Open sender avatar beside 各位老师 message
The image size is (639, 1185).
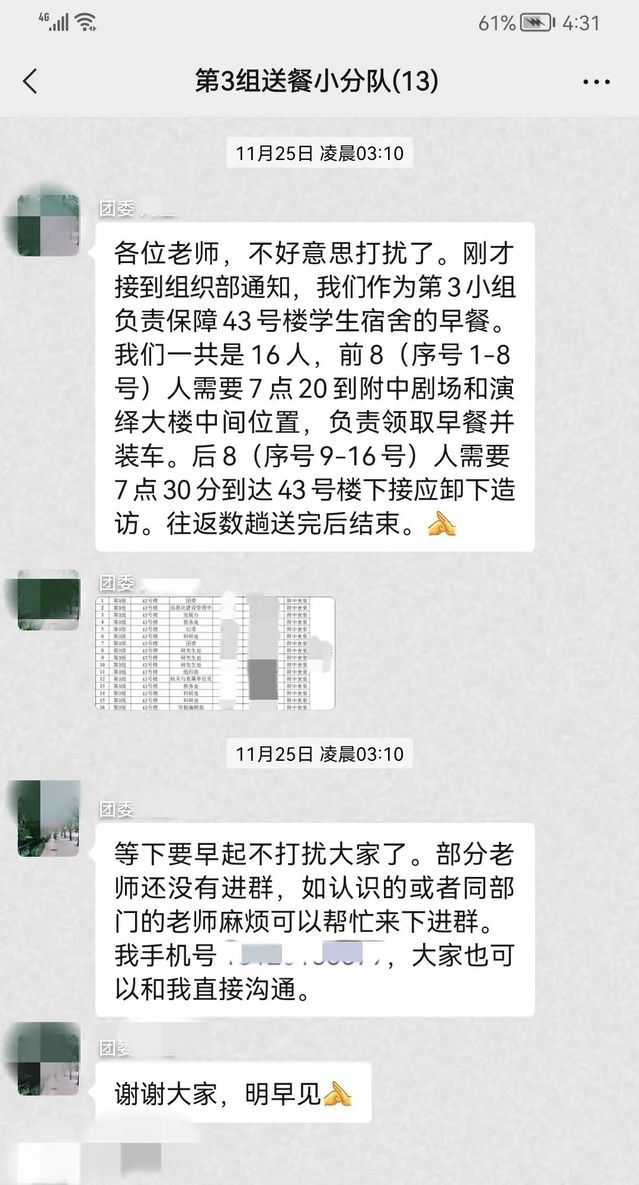pyautogui.click(x=47, y=224)
